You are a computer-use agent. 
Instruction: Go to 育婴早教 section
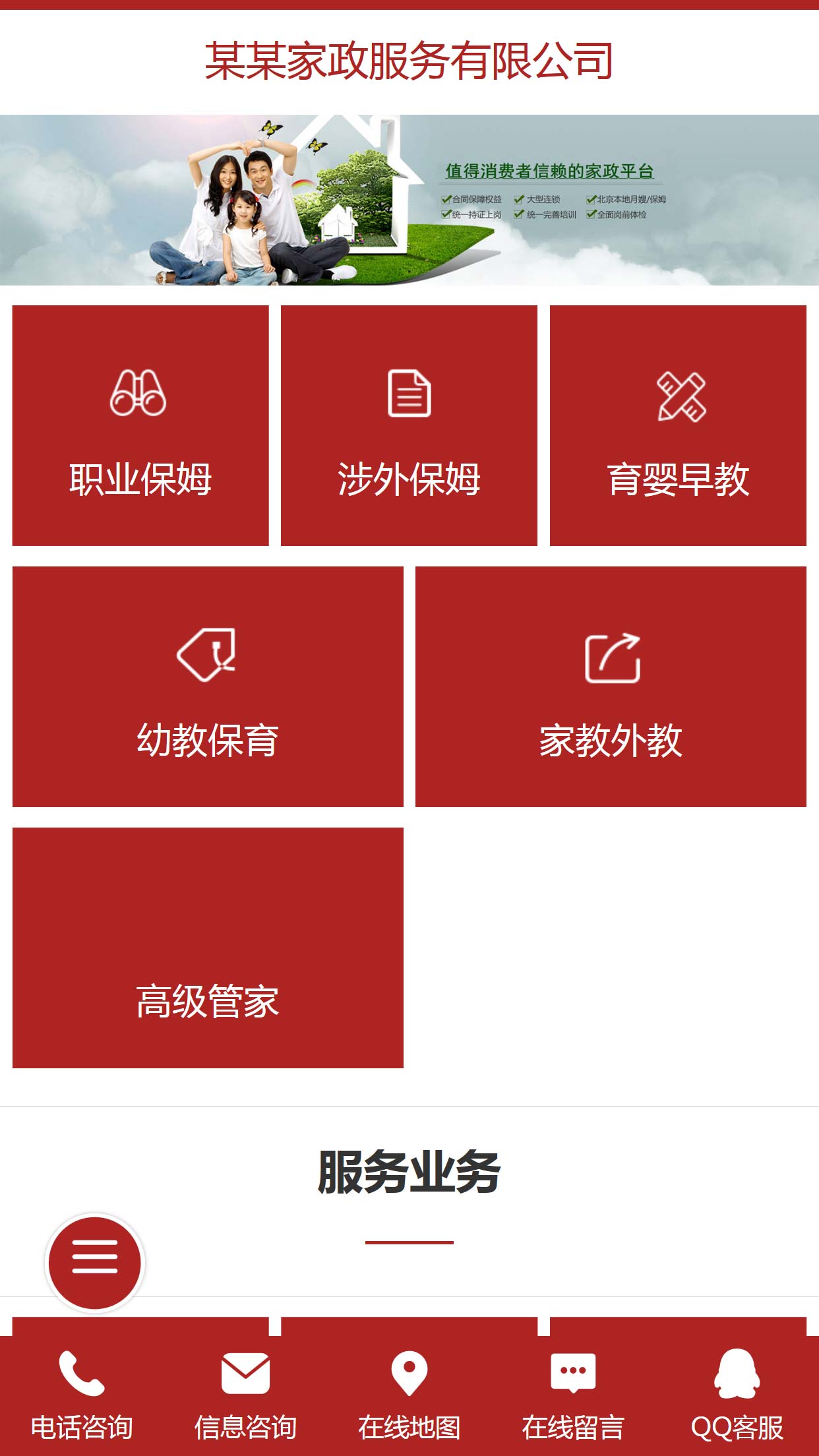coord(678,425)
